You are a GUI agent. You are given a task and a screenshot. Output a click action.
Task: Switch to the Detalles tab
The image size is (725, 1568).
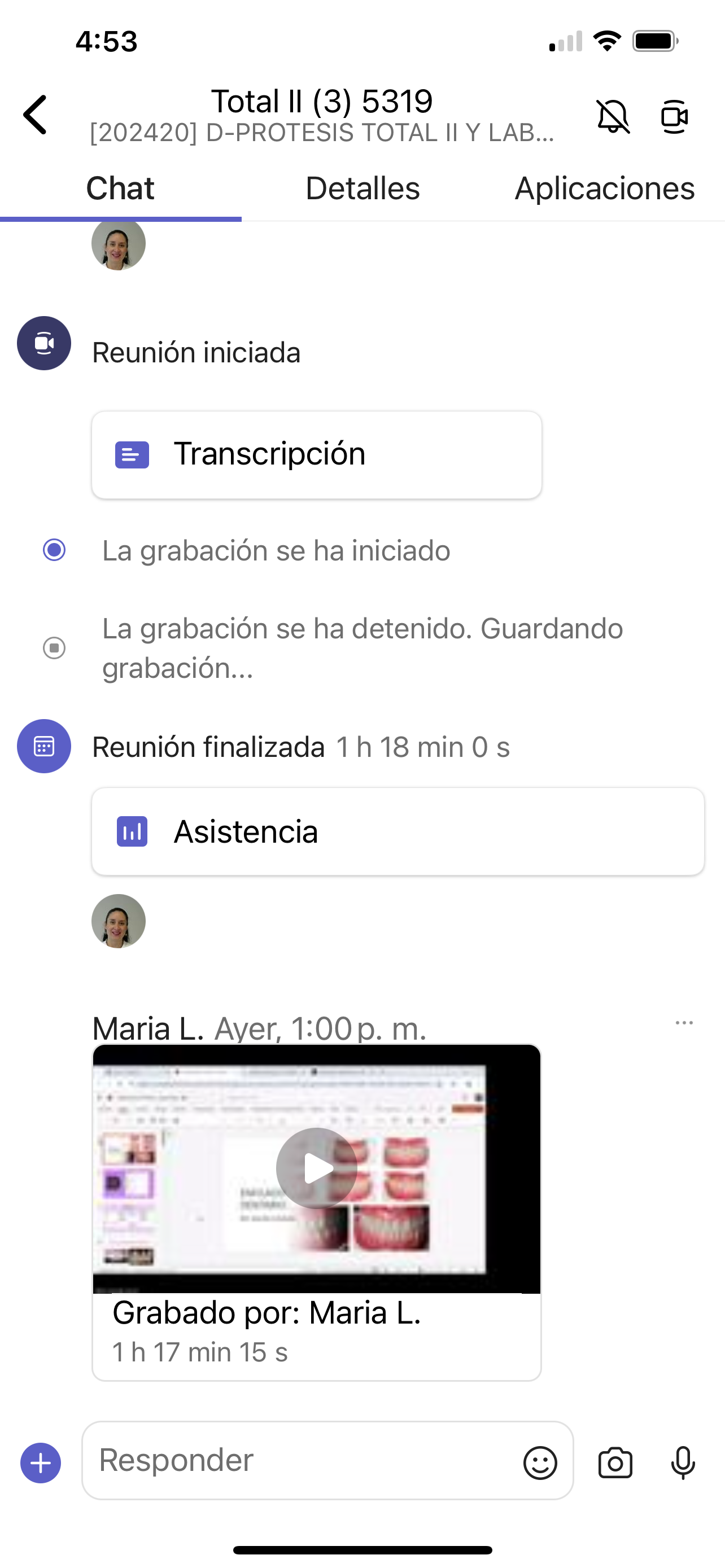pyautogui.click(x=363, y=189)
